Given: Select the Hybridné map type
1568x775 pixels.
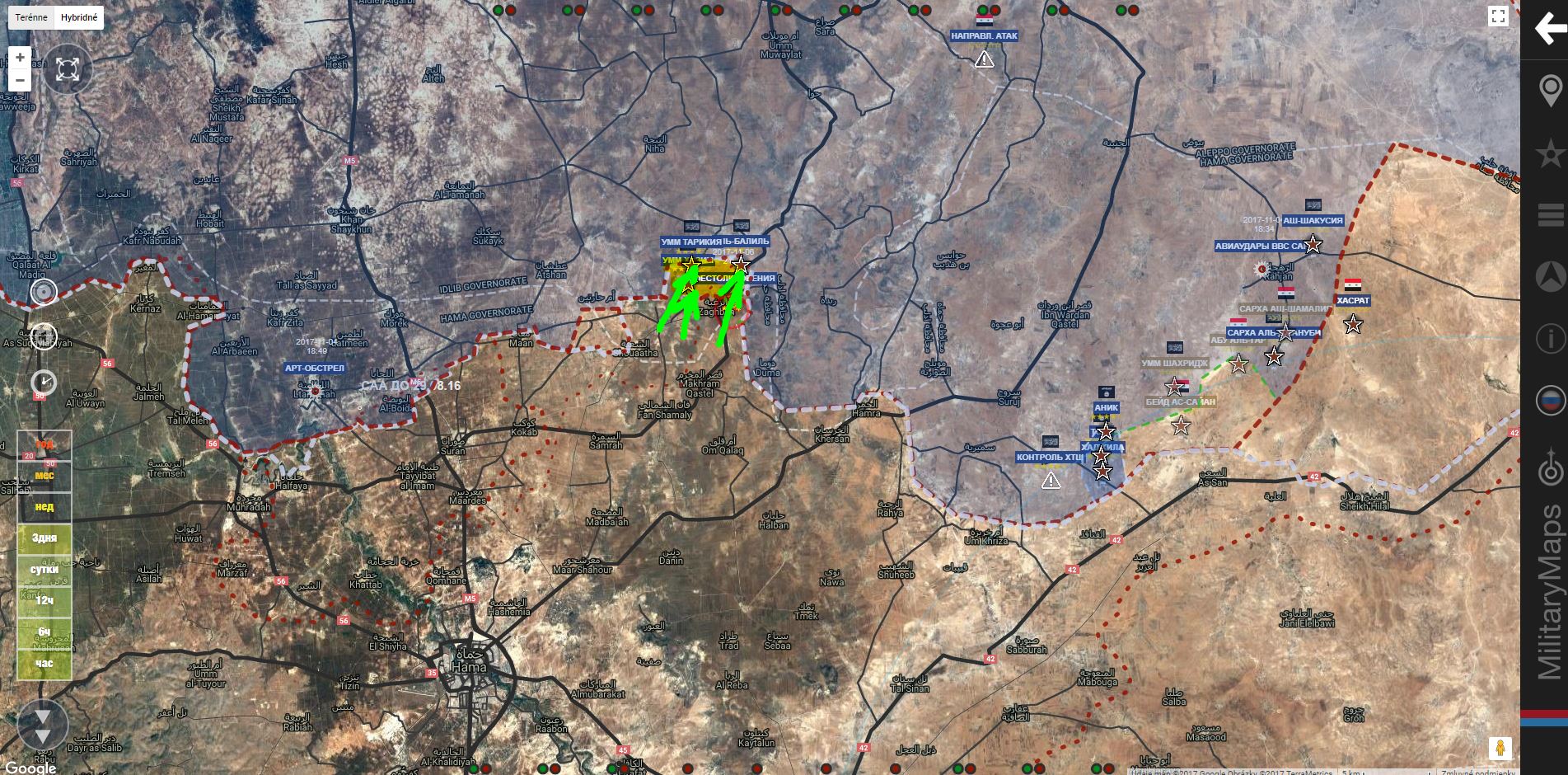Looking at the screenshot, I should tap(79, 17).
